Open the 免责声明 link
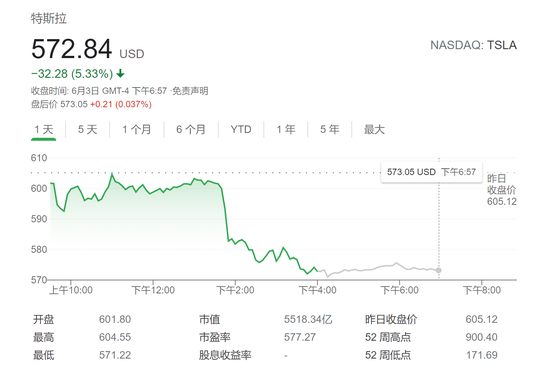550x372 pixels. (190, 91)
